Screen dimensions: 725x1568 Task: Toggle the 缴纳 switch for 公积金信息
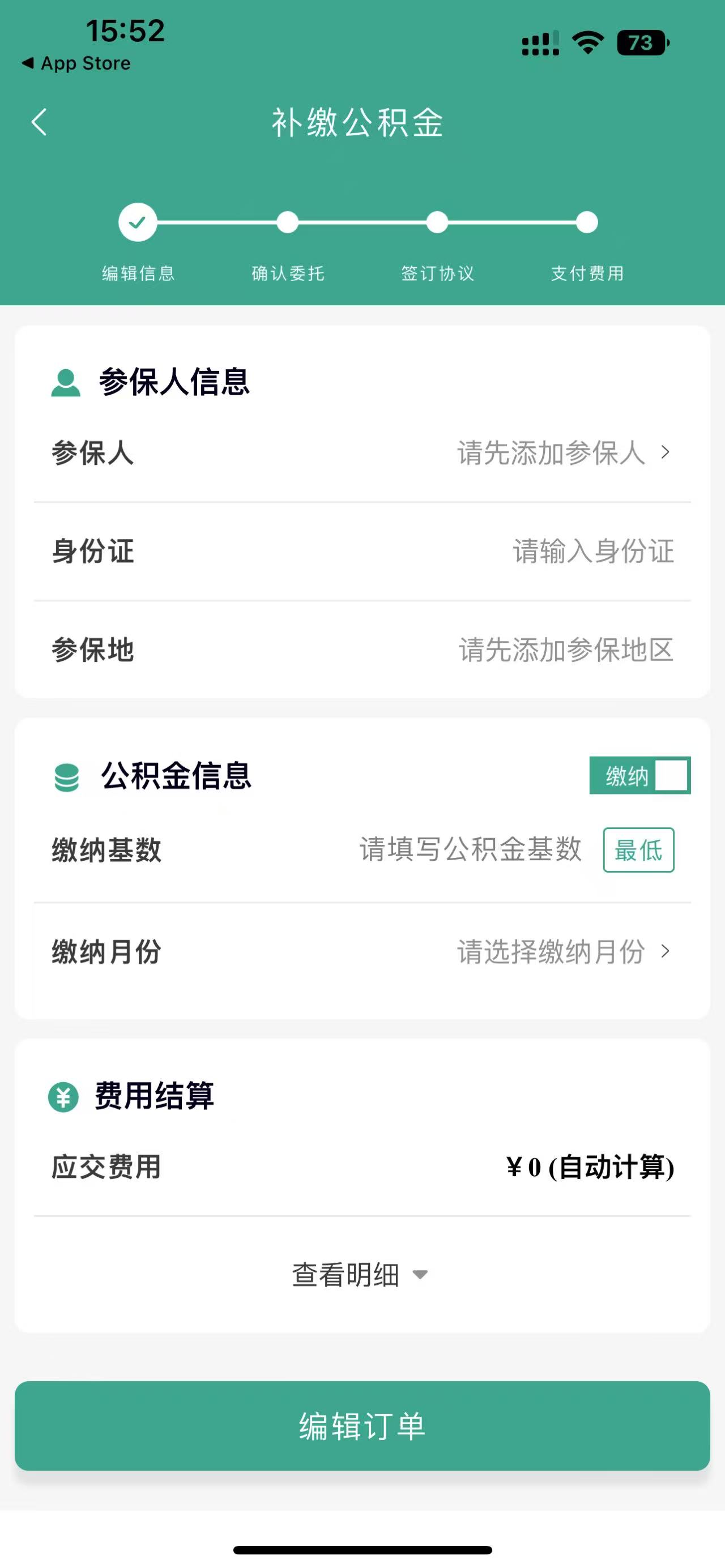(x=640, y=775)
